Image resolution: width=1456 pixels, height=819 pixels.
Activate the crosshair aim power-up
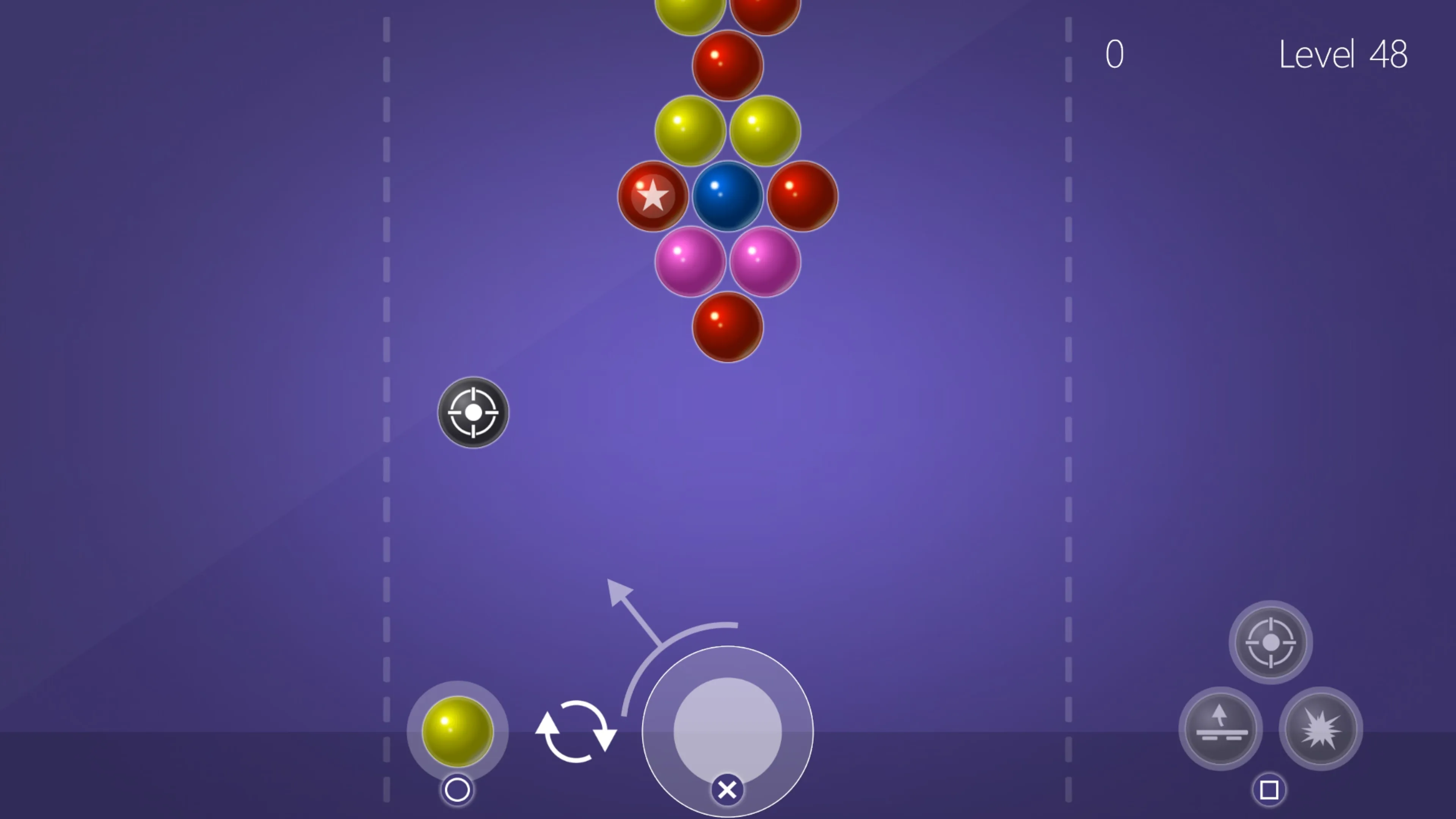pyautogui.click(x=1271, y=642)
